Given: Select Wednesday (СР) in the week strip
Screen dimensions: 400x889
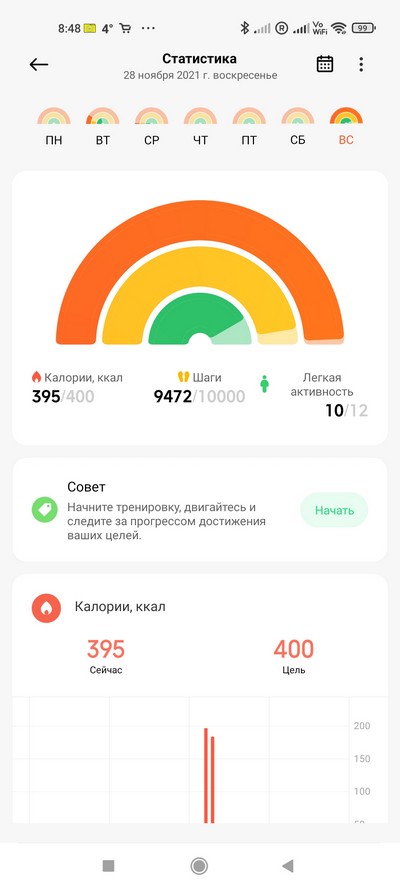Looking at the screenshot, I should pos(151,127).
